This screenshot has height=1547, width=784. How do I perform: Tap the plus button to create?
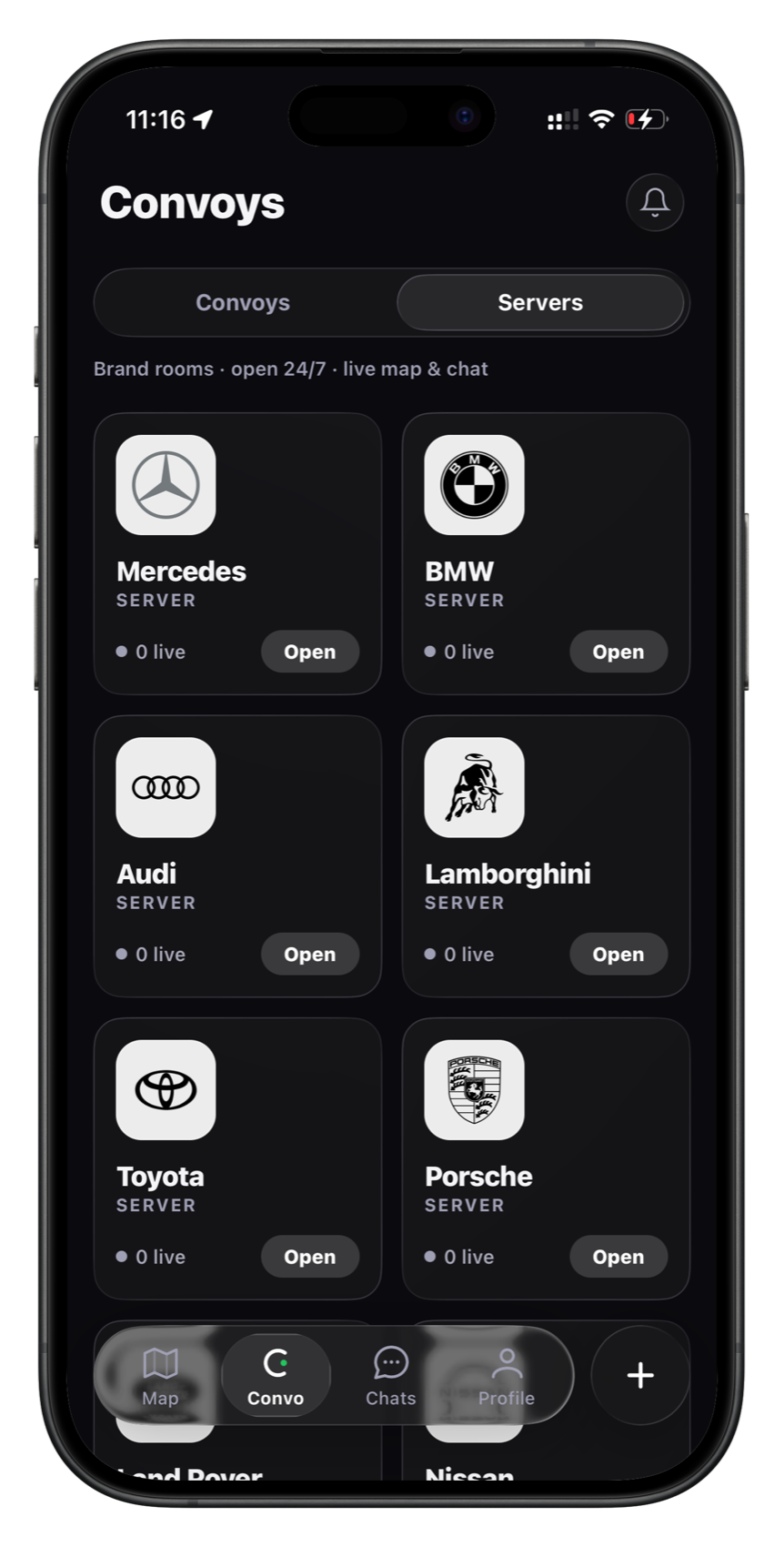[x=640, y=1375]
